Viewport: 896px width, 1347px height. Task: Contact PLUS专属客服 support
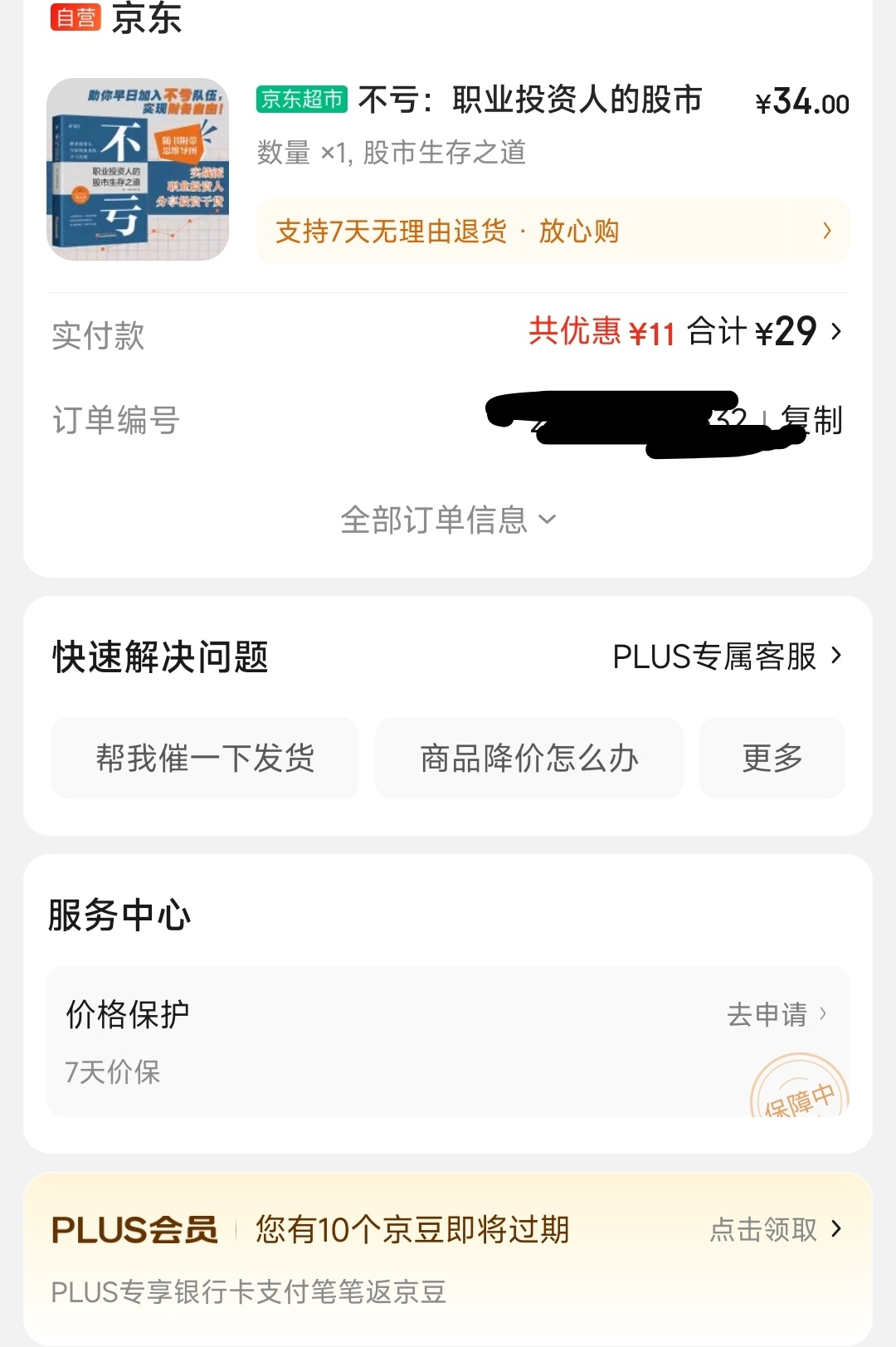(726, 656)
